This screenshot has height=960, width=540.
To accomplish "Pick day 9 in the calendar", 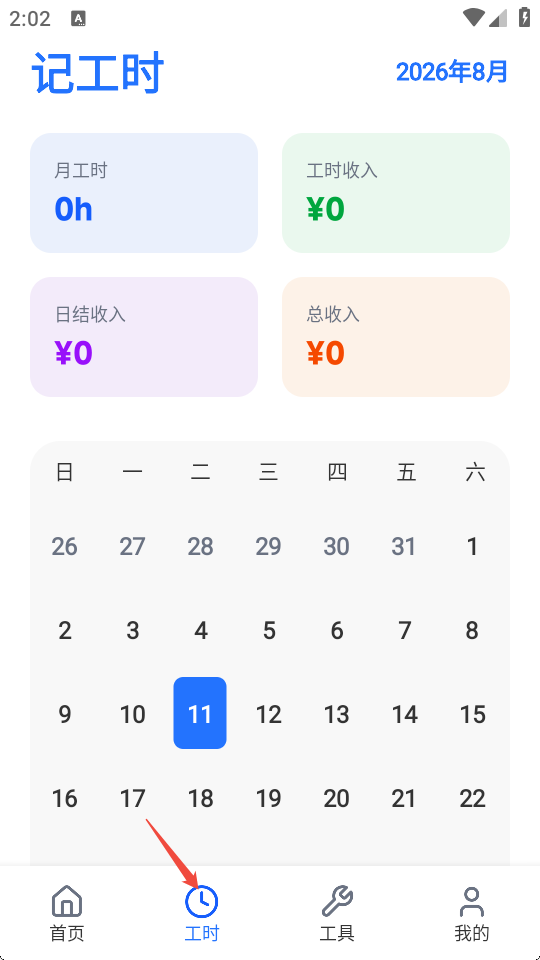I will pyautogui.click(x=64, y=713).
